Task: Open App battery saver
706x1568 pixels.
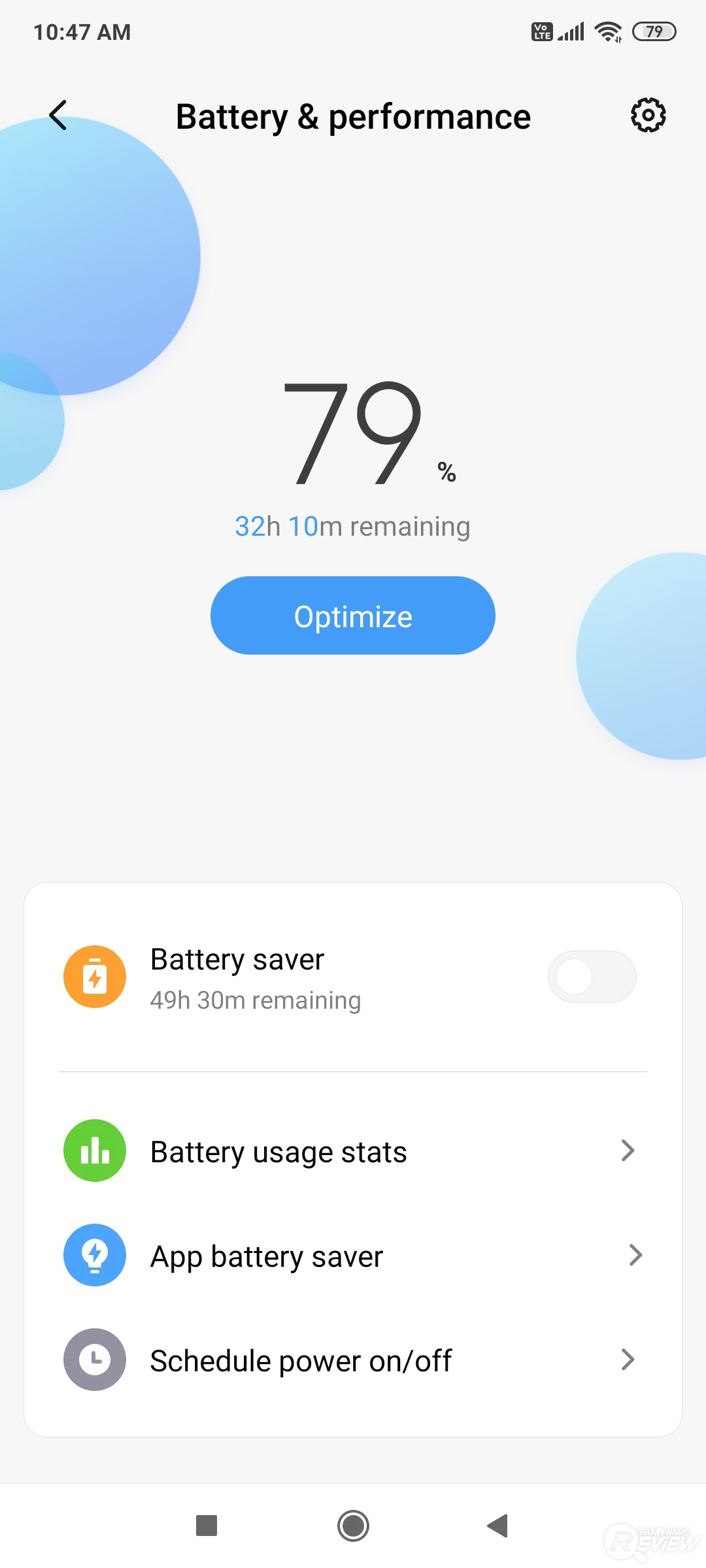Action: (x=353, y=1256)
